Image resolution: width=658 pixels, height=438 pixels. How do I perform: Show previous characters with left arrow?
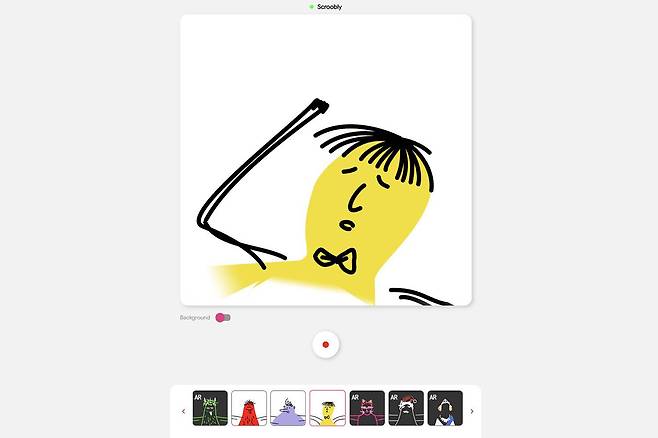click(x=183, y=410)
